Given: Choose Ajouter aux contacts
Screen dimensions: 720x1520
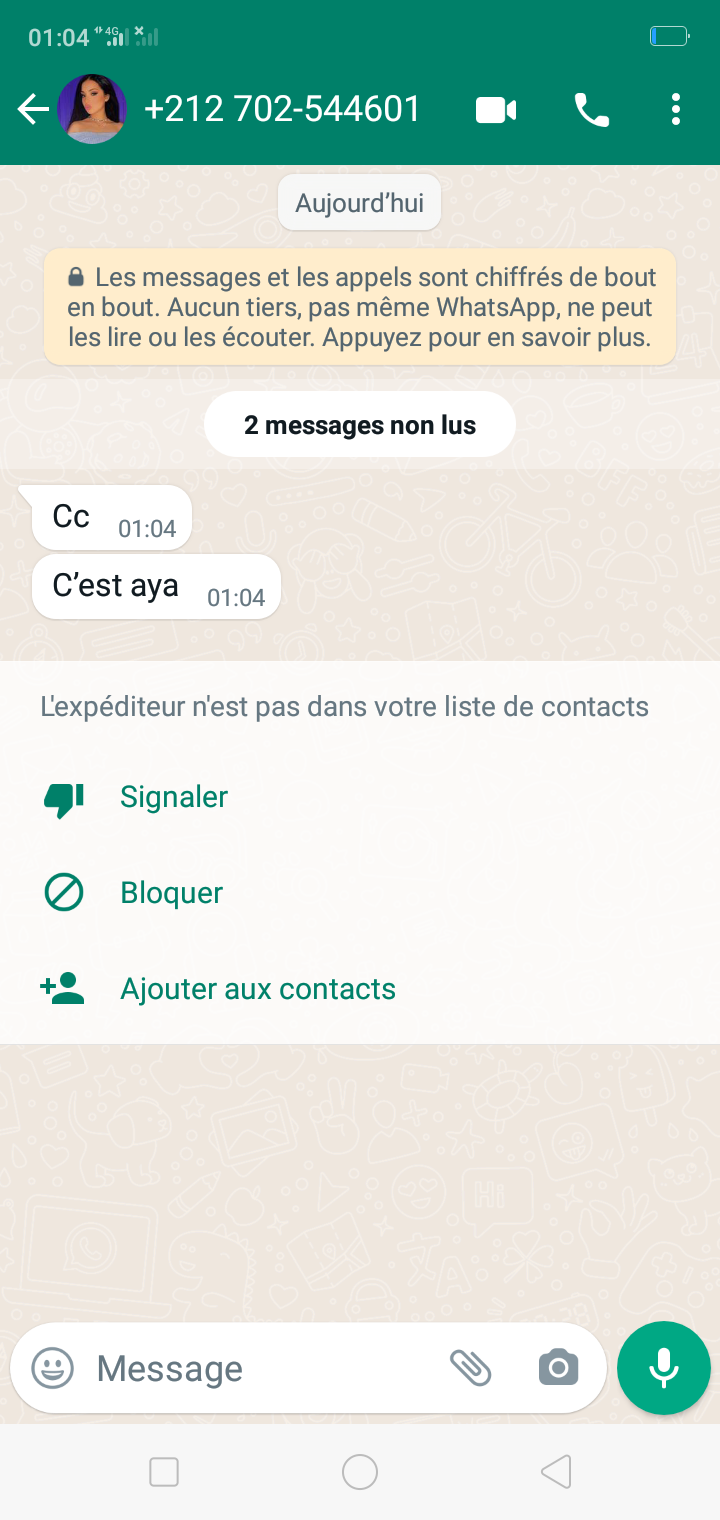Looking at the screenshot, I should pos(360,989).
